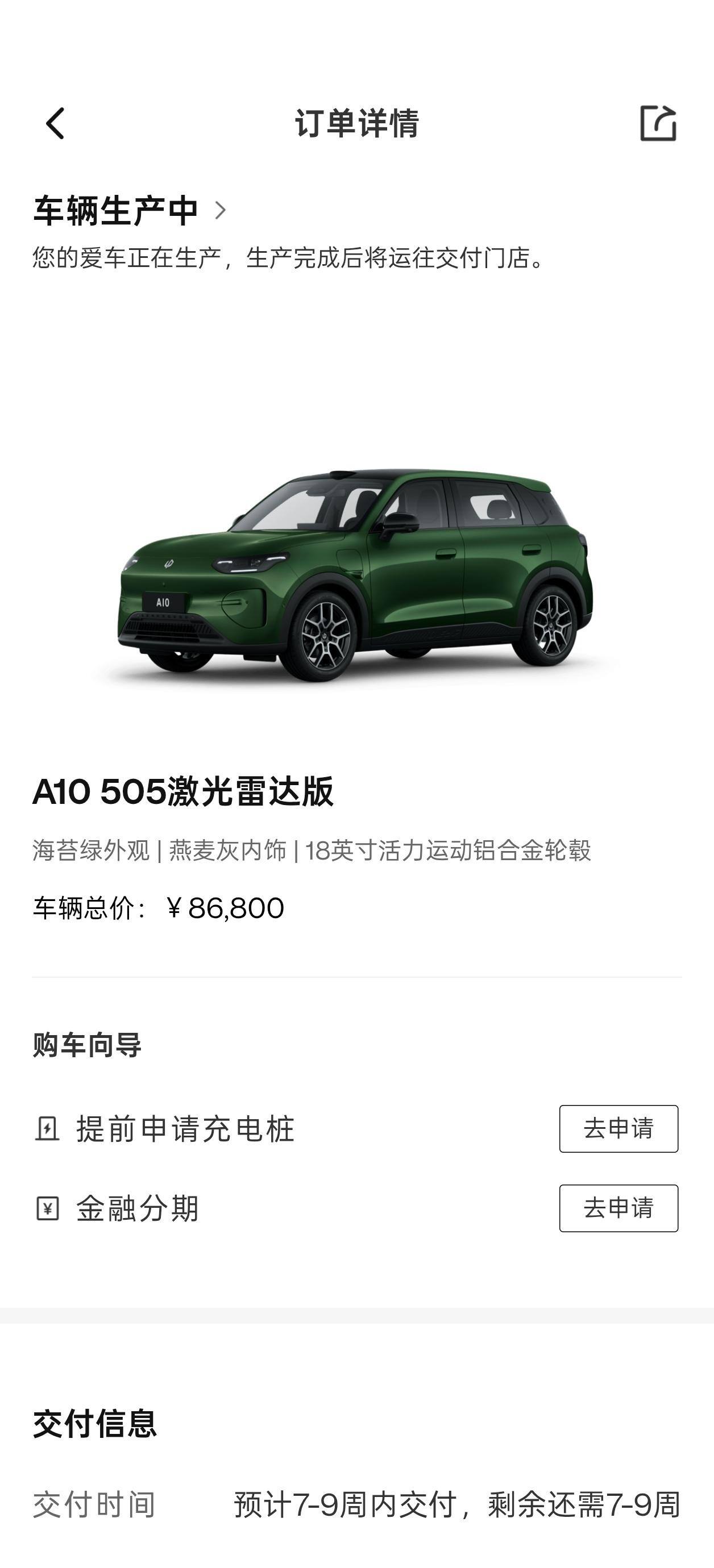Image resolution: width=714 pixels, height=1568 pixels.
Task: Tap 去申请 next to 提前申请充电桩
Action: point(618,1128)
